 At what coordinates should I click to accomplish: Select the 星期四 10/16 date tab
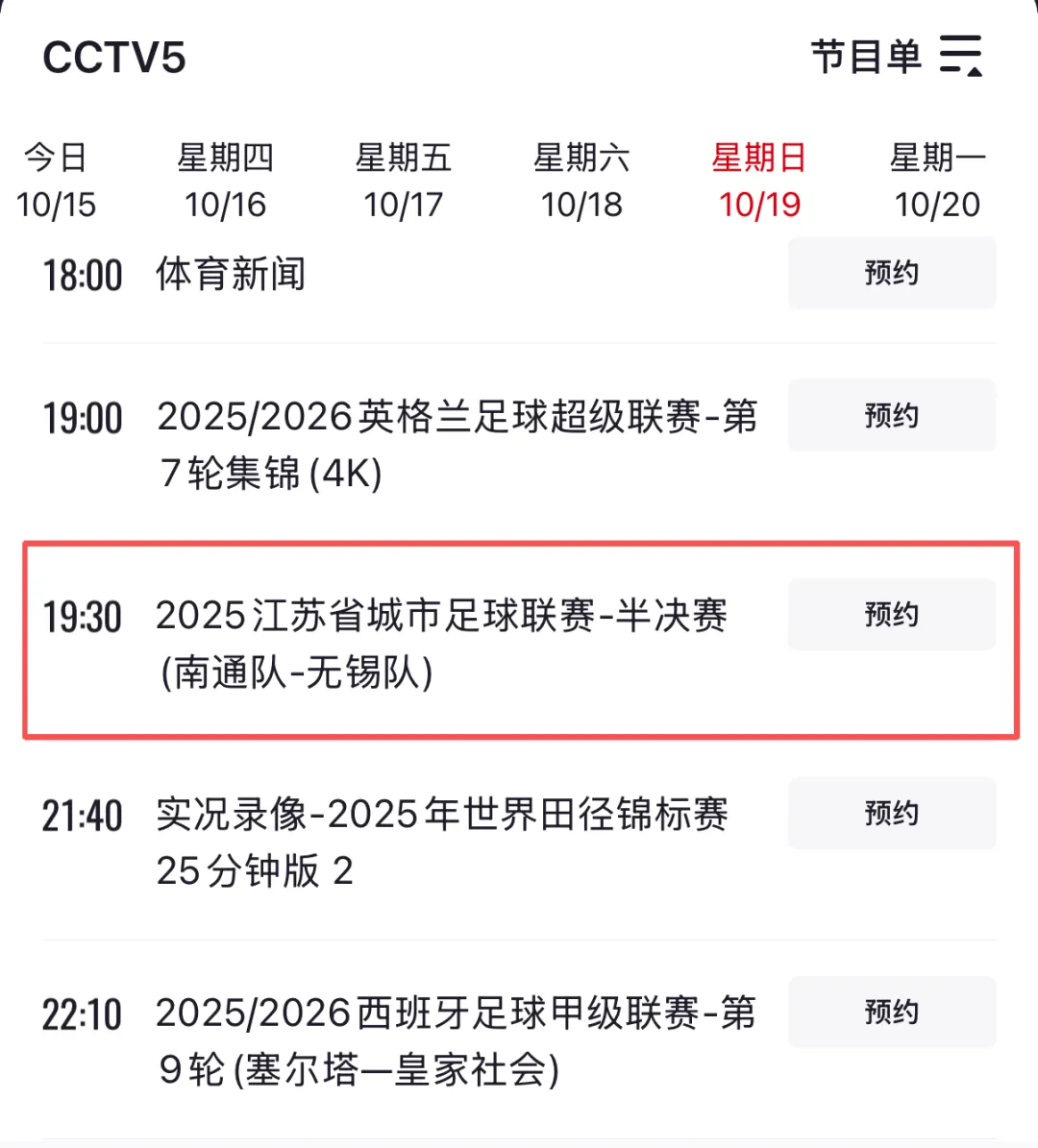[225, 181]
